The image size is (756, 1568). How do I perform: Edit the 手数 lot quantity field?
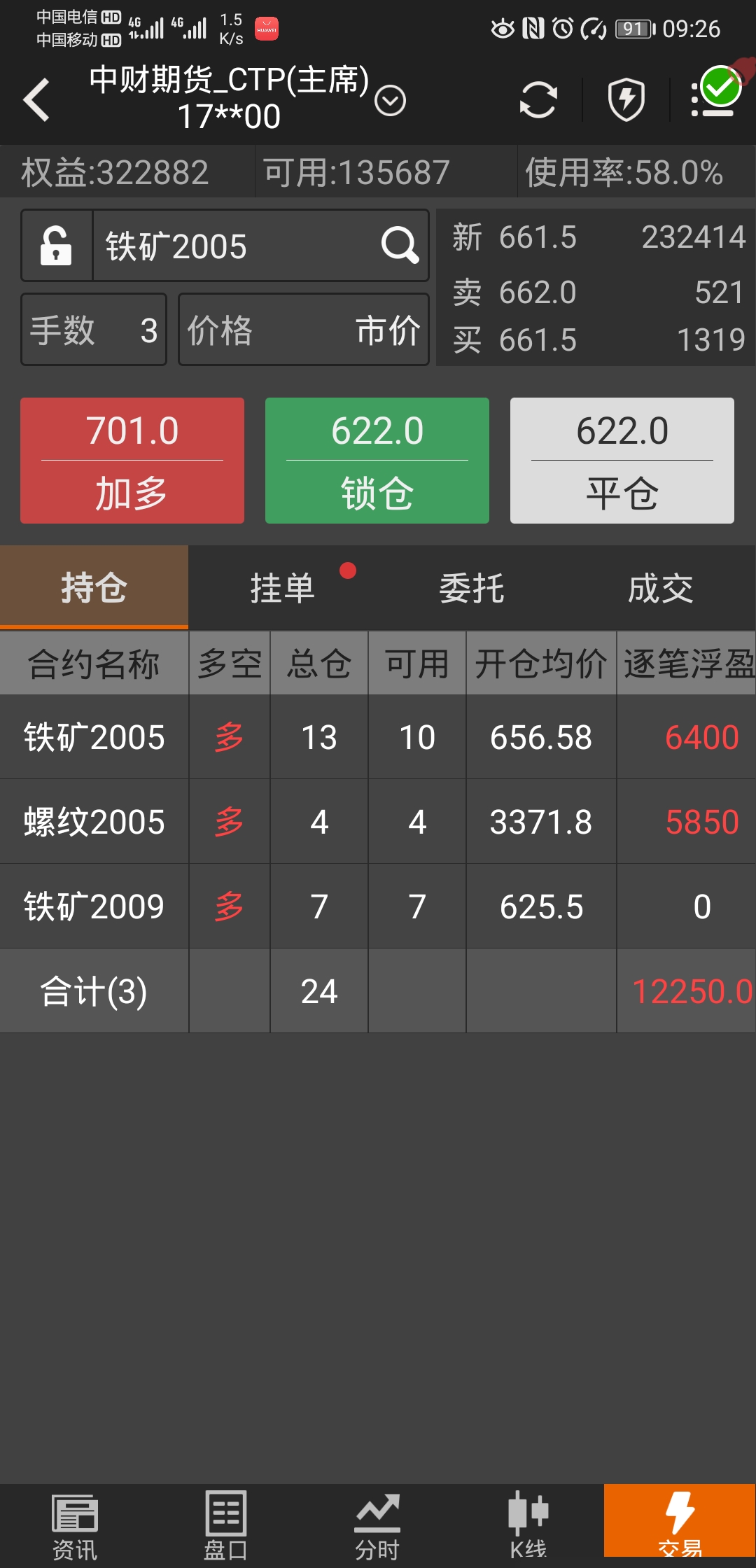pos(94,330)
